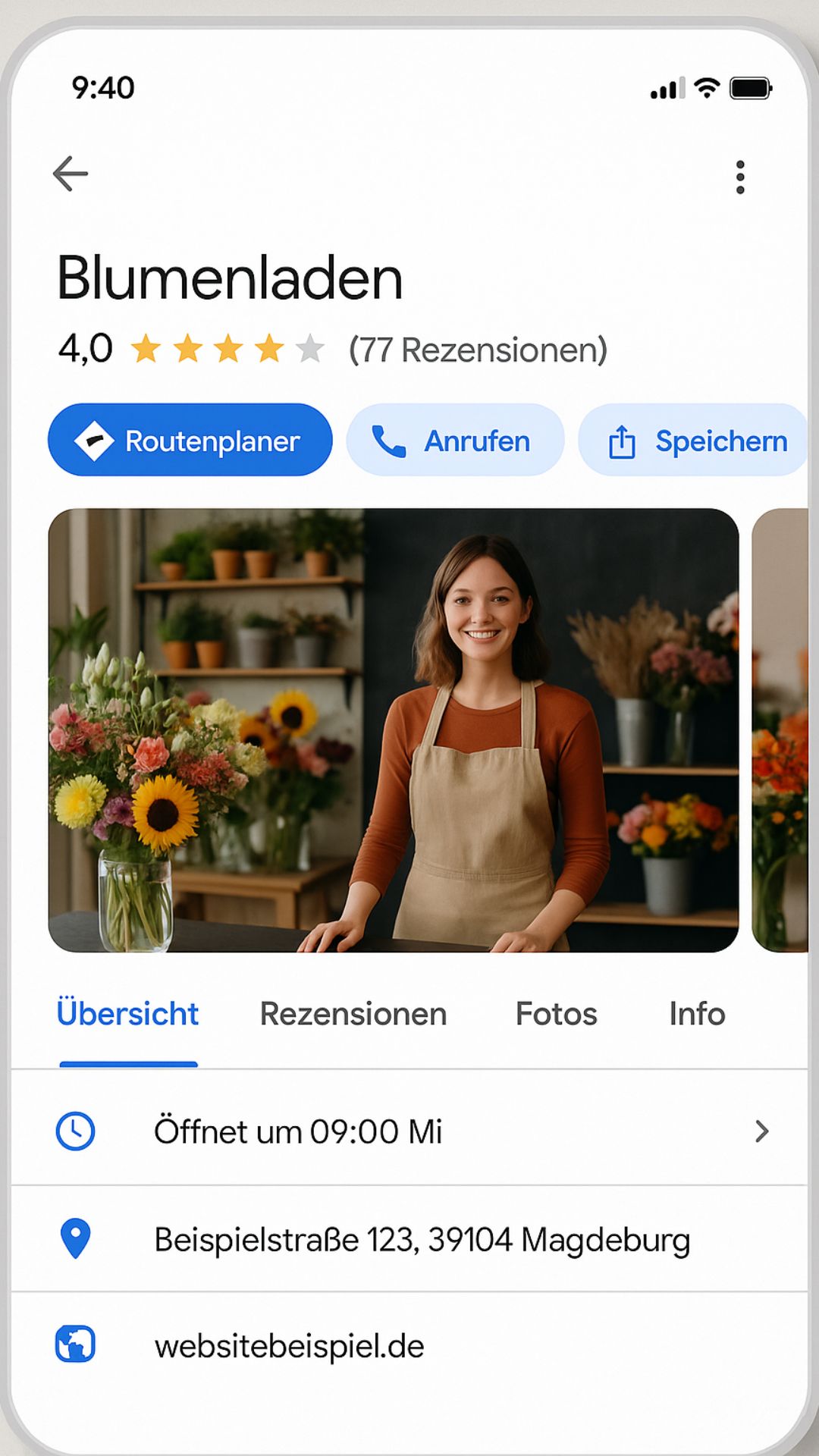The height and width of the screenshot is (1456, 819).
Task: Save the place with Speichern
Action: pyautogui.click(x=694, y=441)
